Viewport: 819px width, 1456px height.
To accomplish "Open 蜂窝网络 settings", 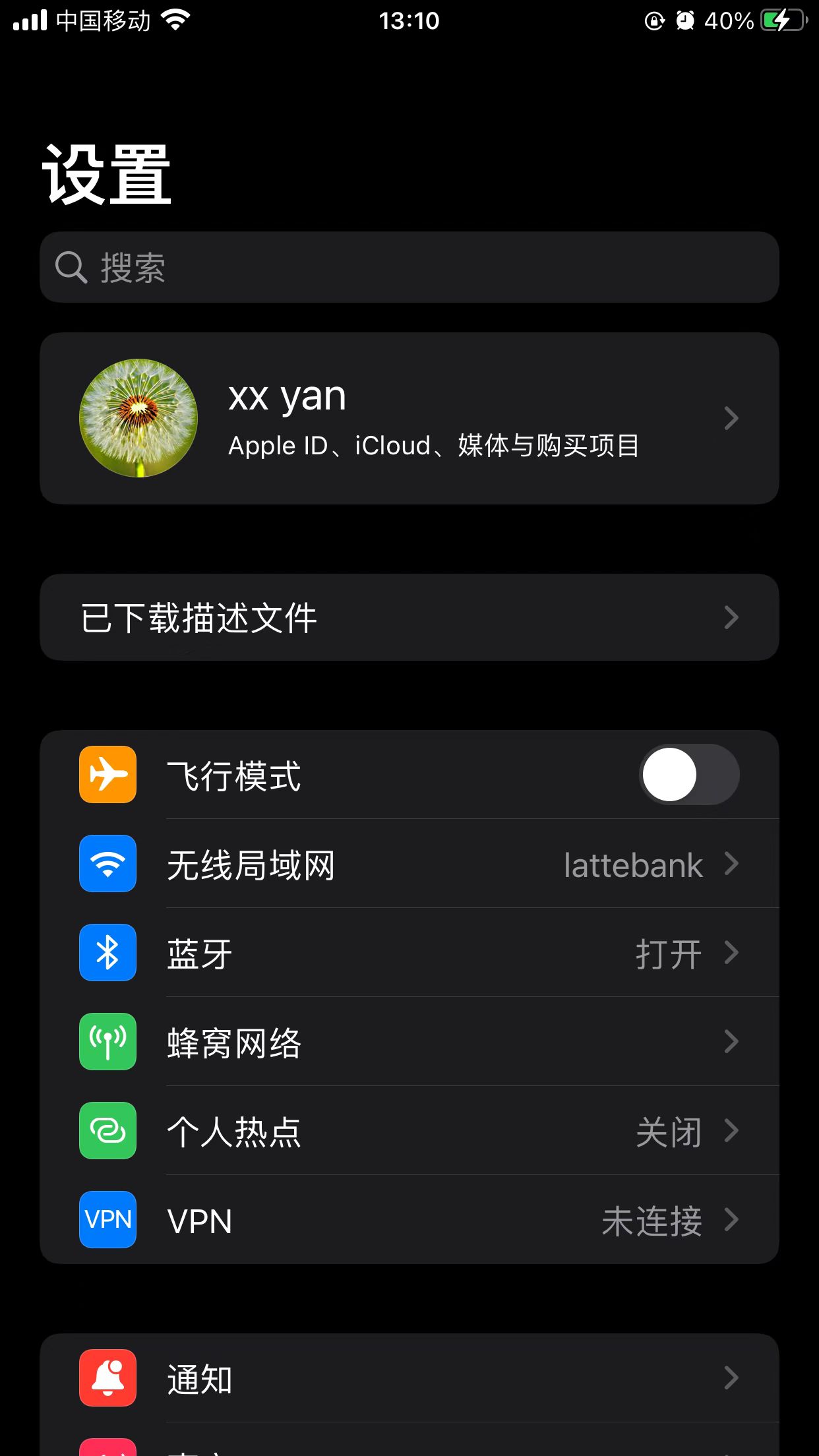I will [x=409, y=1042].
